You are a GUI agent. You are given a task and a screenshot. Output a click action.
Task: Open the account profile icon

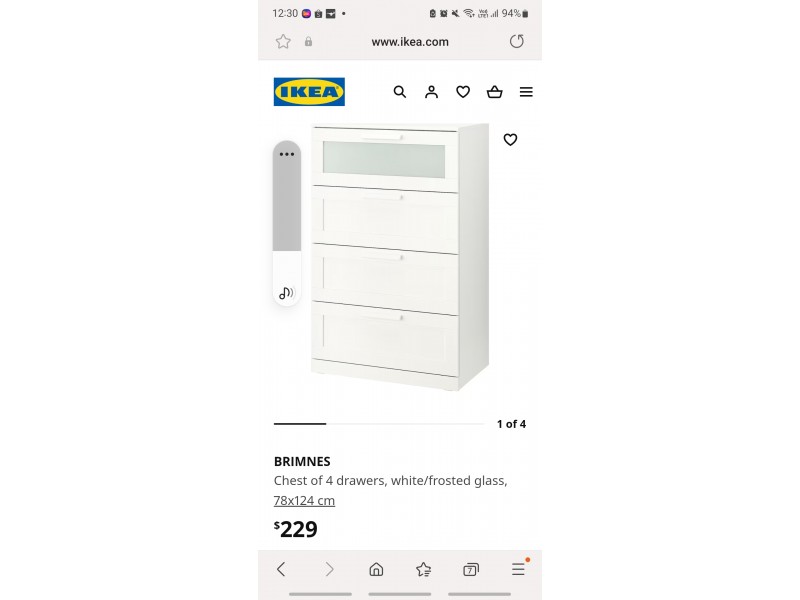coord(431,92)
